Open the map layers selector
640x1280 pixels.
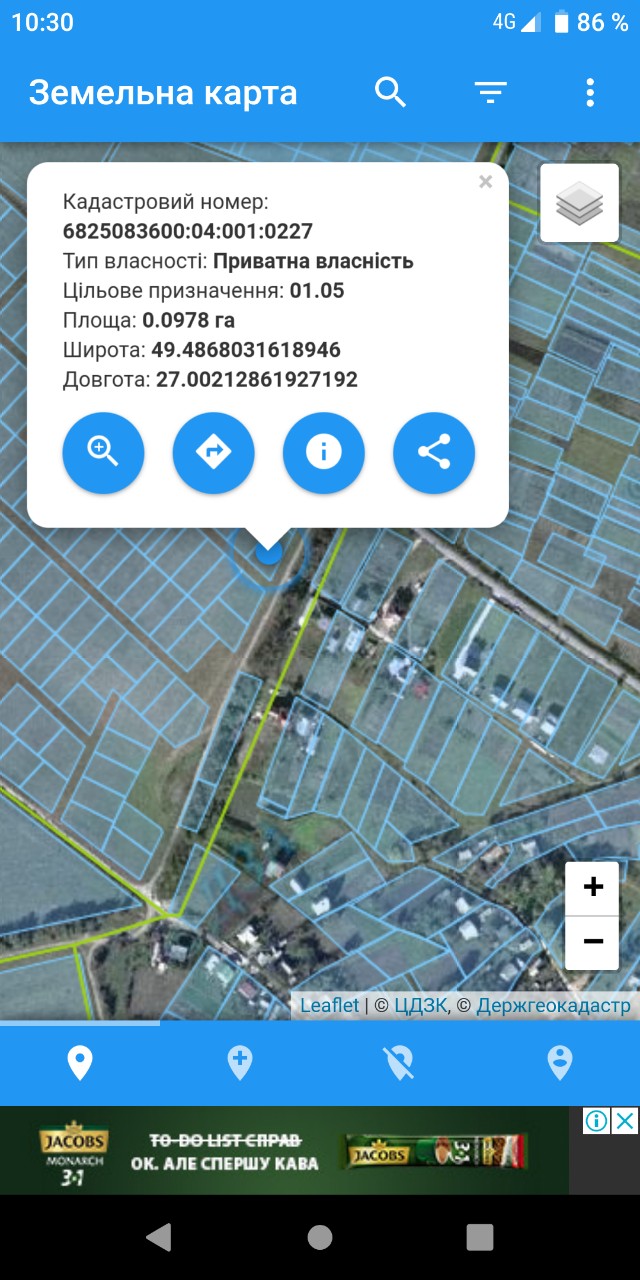click(579, 203)
